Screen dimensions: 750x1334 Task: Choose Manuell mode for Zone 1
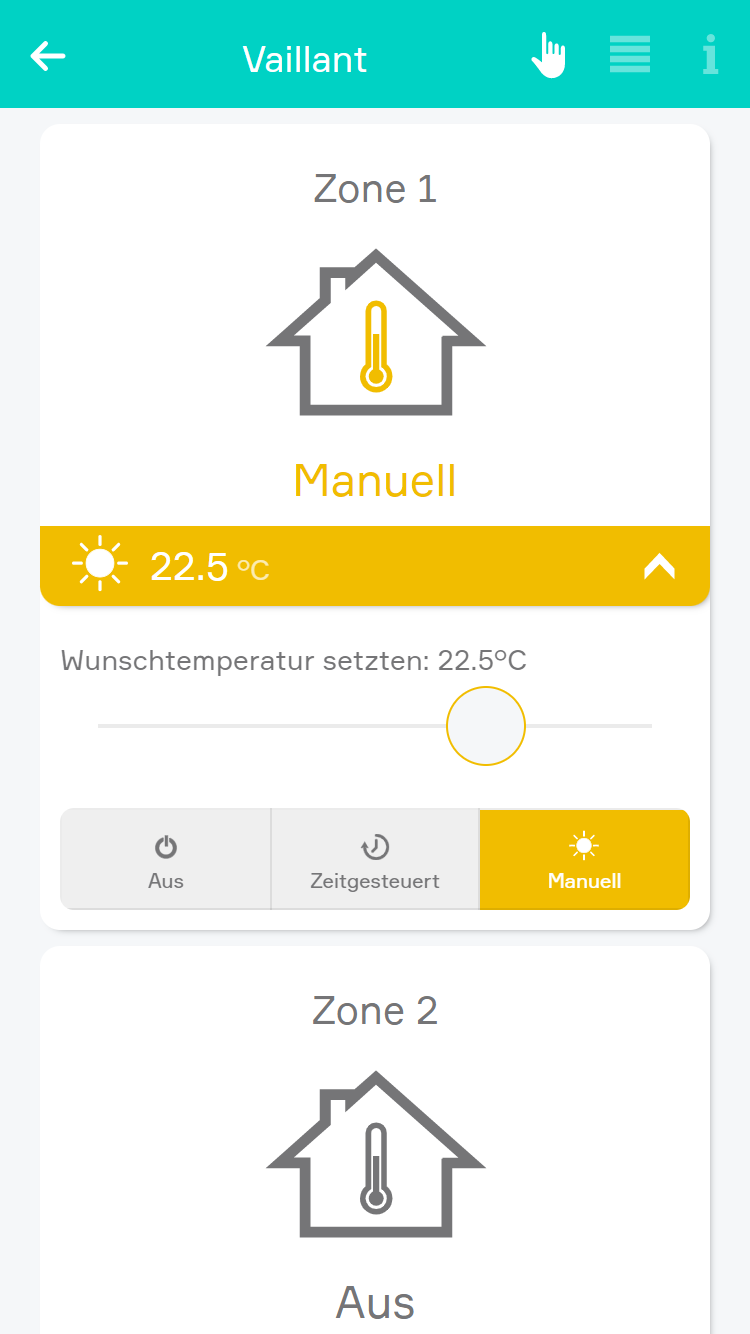(585, 860)
